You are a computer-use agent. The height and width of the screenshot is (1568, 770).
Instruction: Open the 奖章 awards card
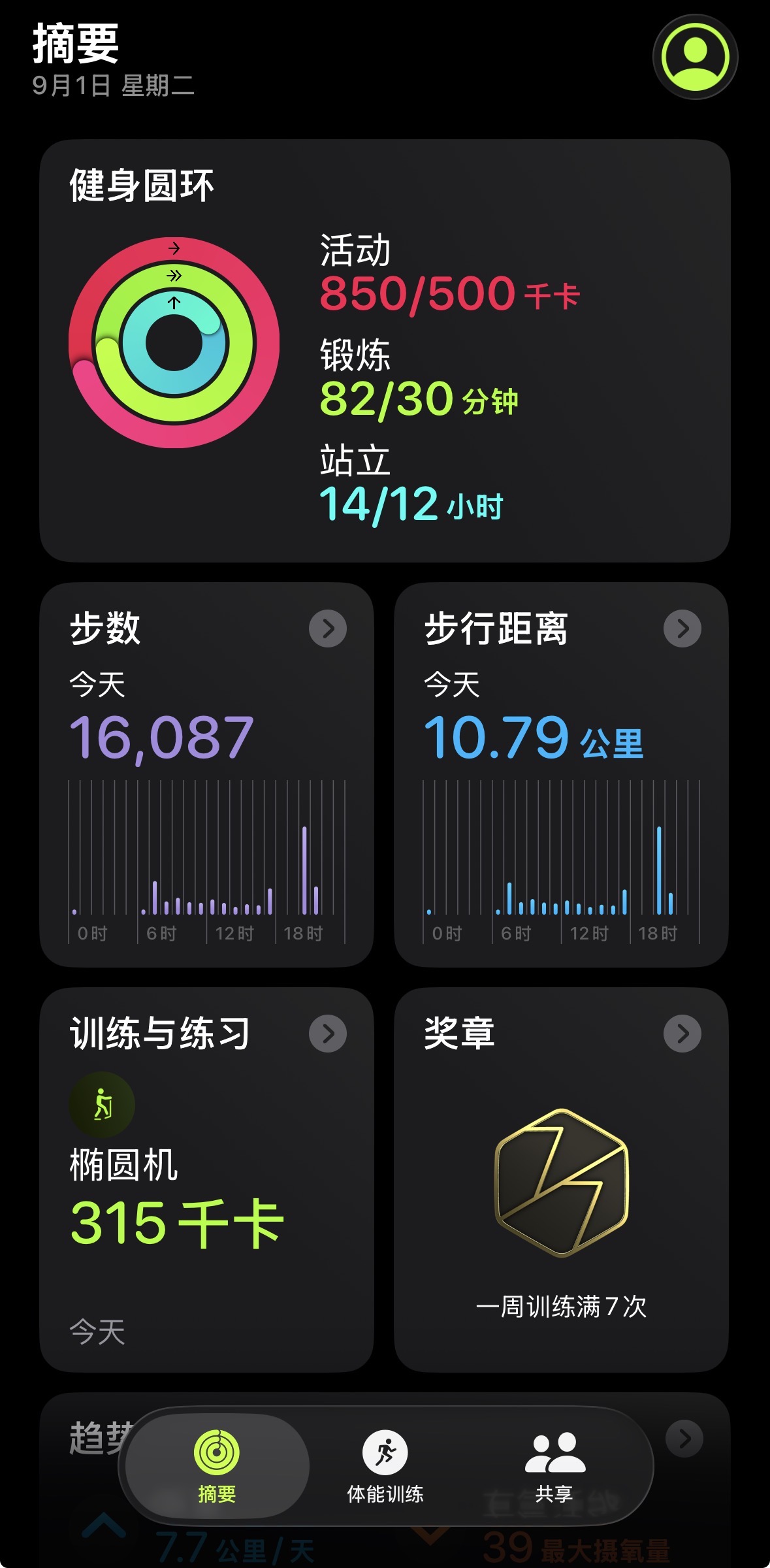[x=561, y=1179]
